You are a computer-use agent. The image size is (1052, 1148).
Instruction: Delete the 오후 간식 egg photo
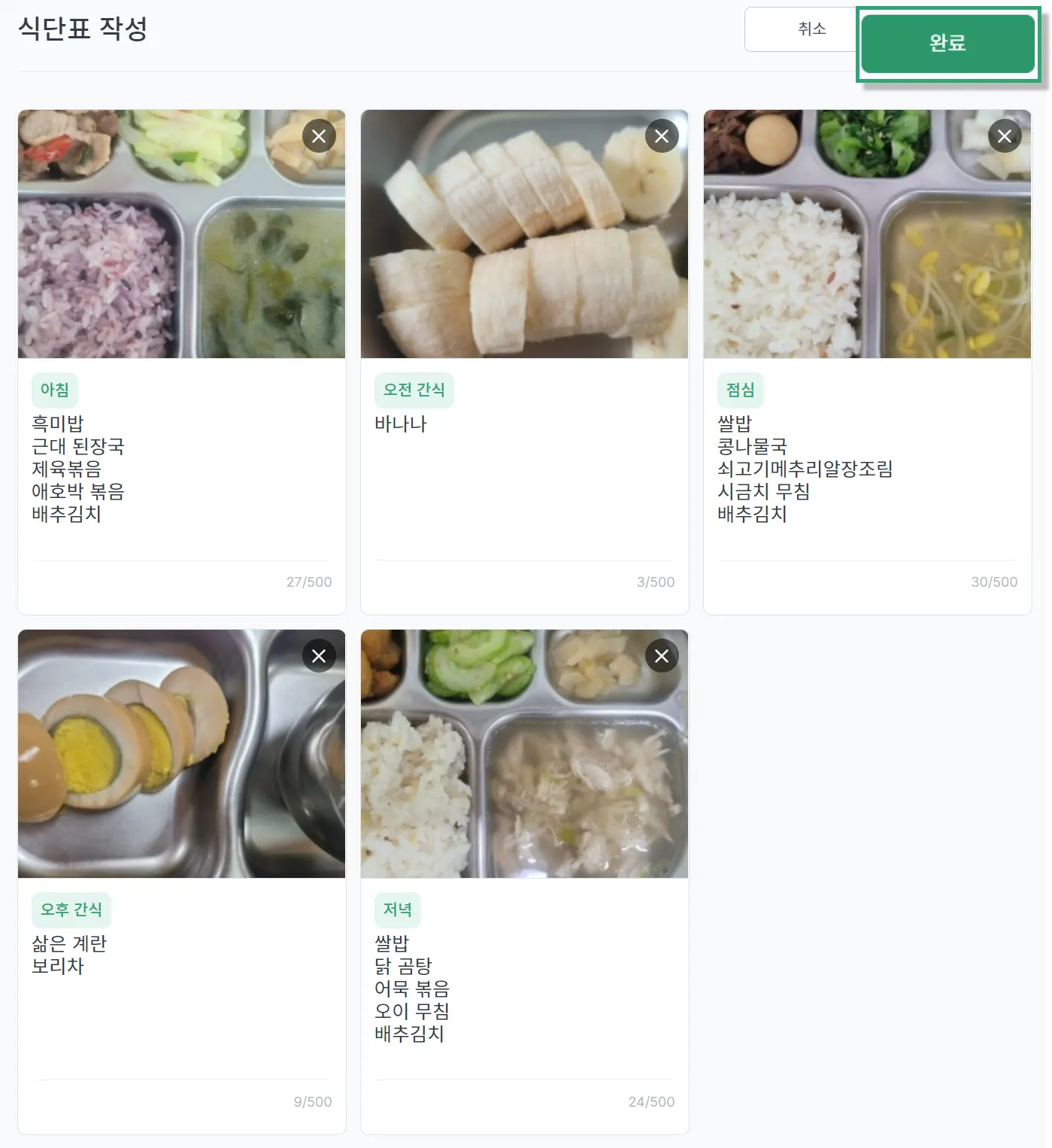319,656
